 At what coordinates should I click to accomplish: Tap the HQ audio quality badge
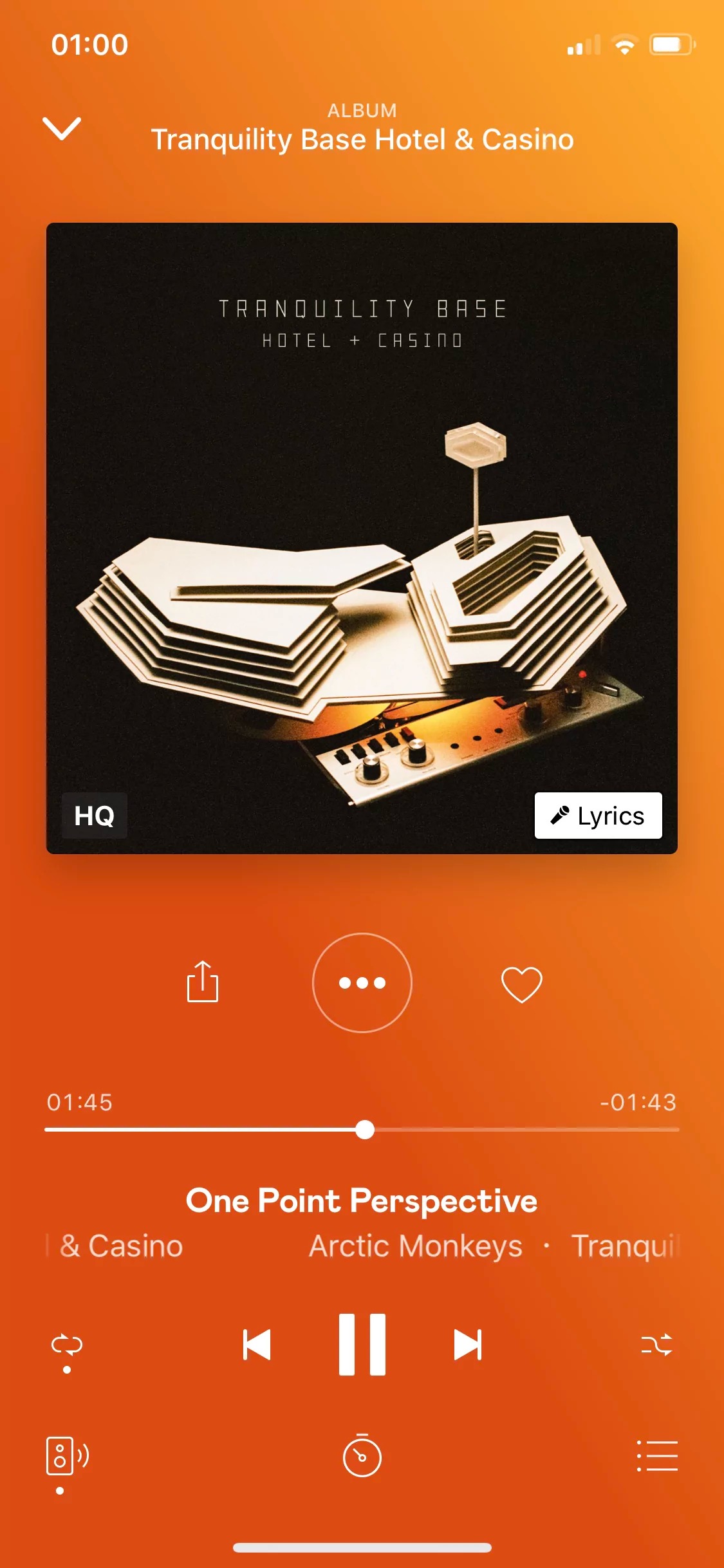click(95, 816)
